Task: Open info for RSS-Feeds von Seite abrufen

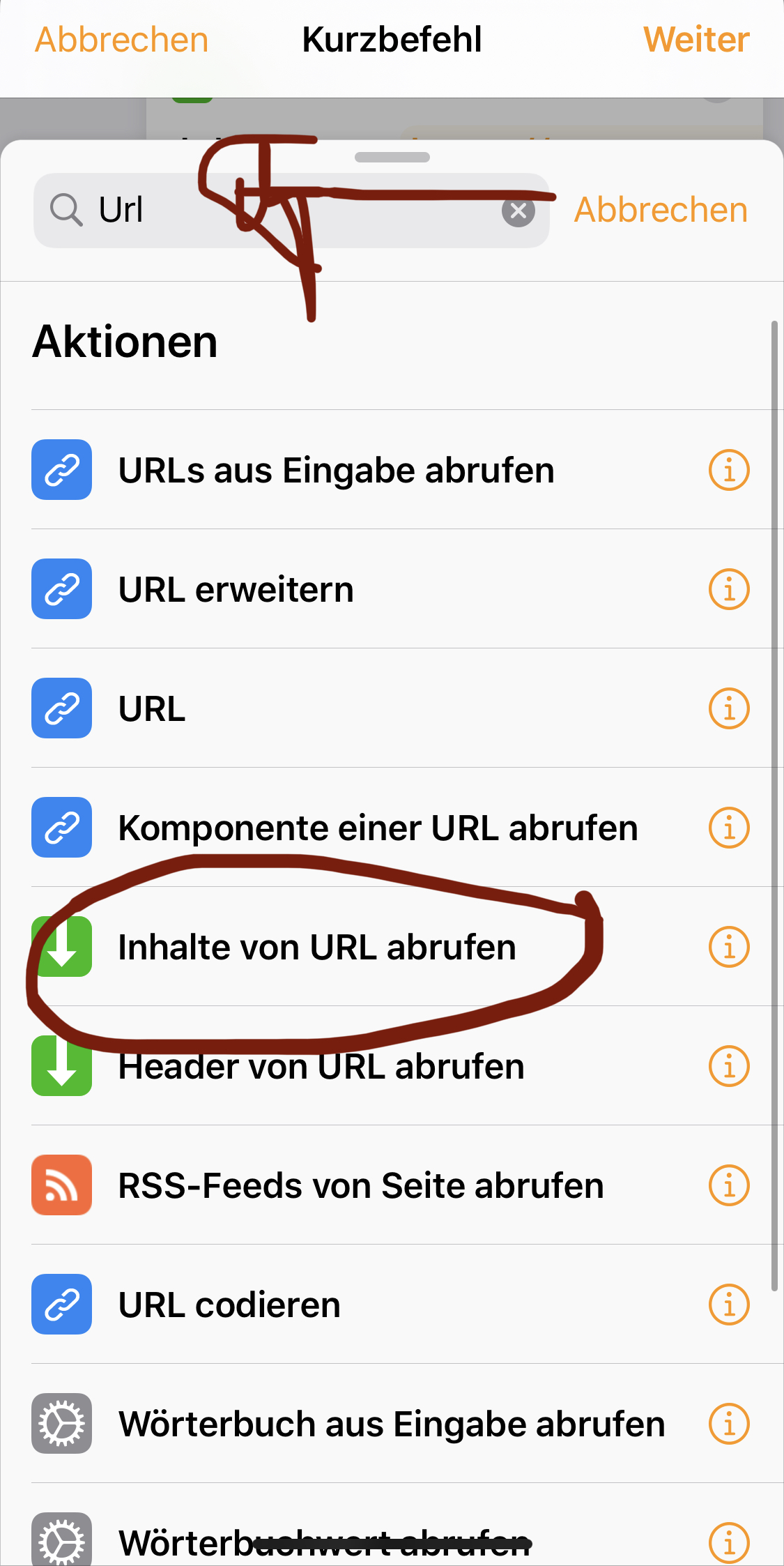Action: [729, 1185]
